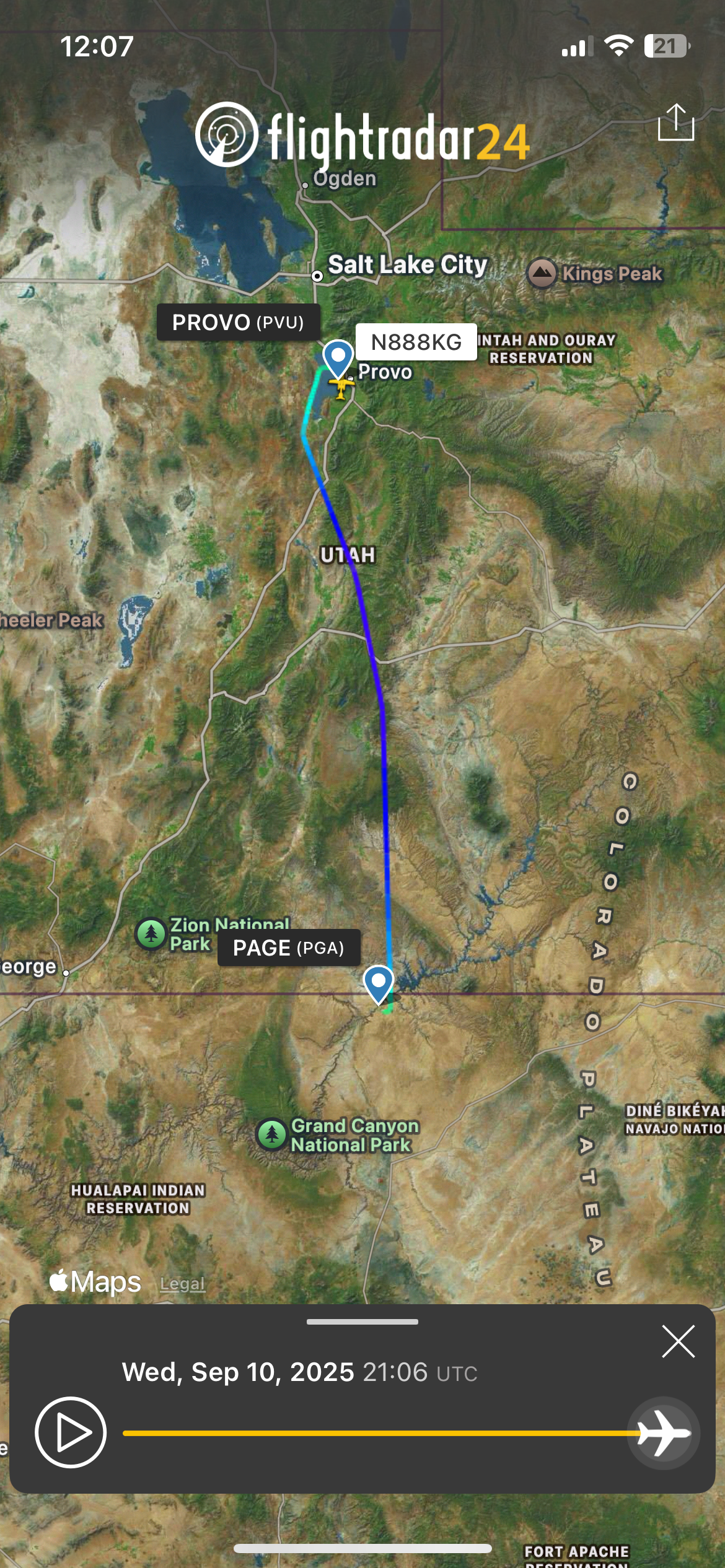The height and width of the screenshot is (1568, 725).
Task: Play the flight playback
Action: click(71, 1432)
